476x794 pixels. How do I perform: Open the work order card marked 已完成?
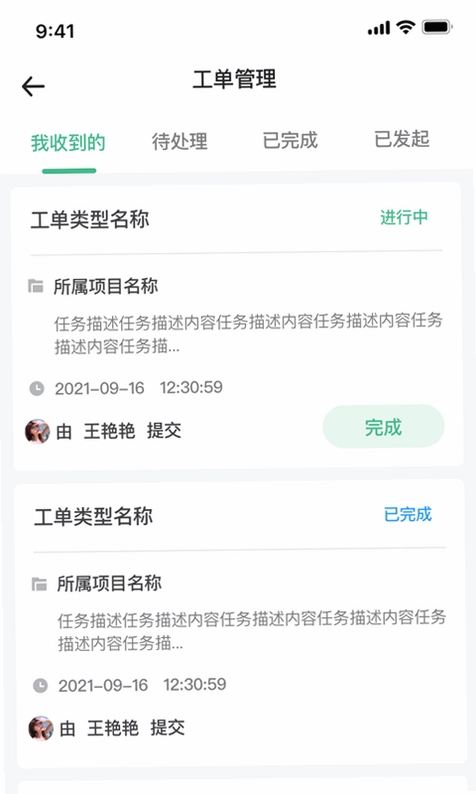coord(240,623)
